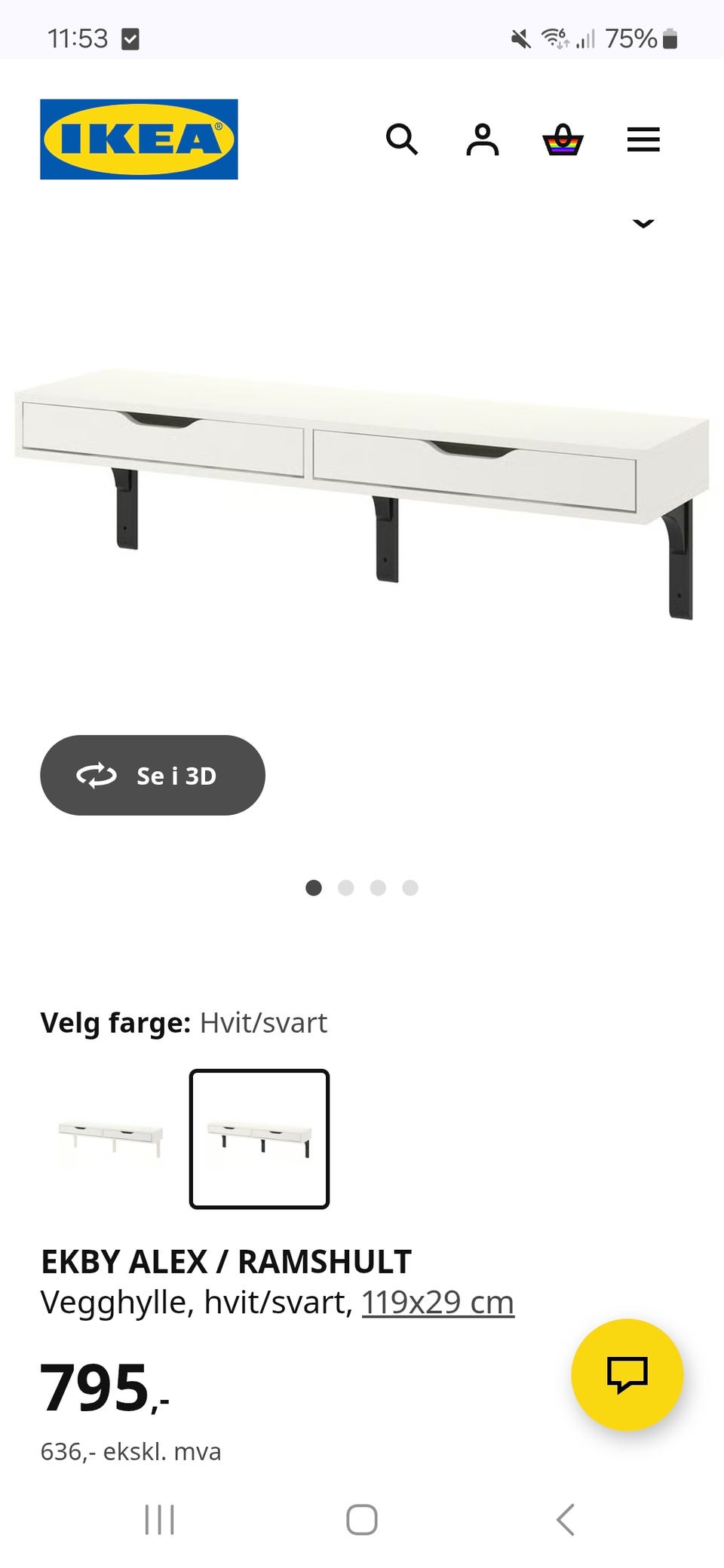Tap the battery indicator in status bar
724x1568 pixels.
pyautogui.click(x=670, y=38)
